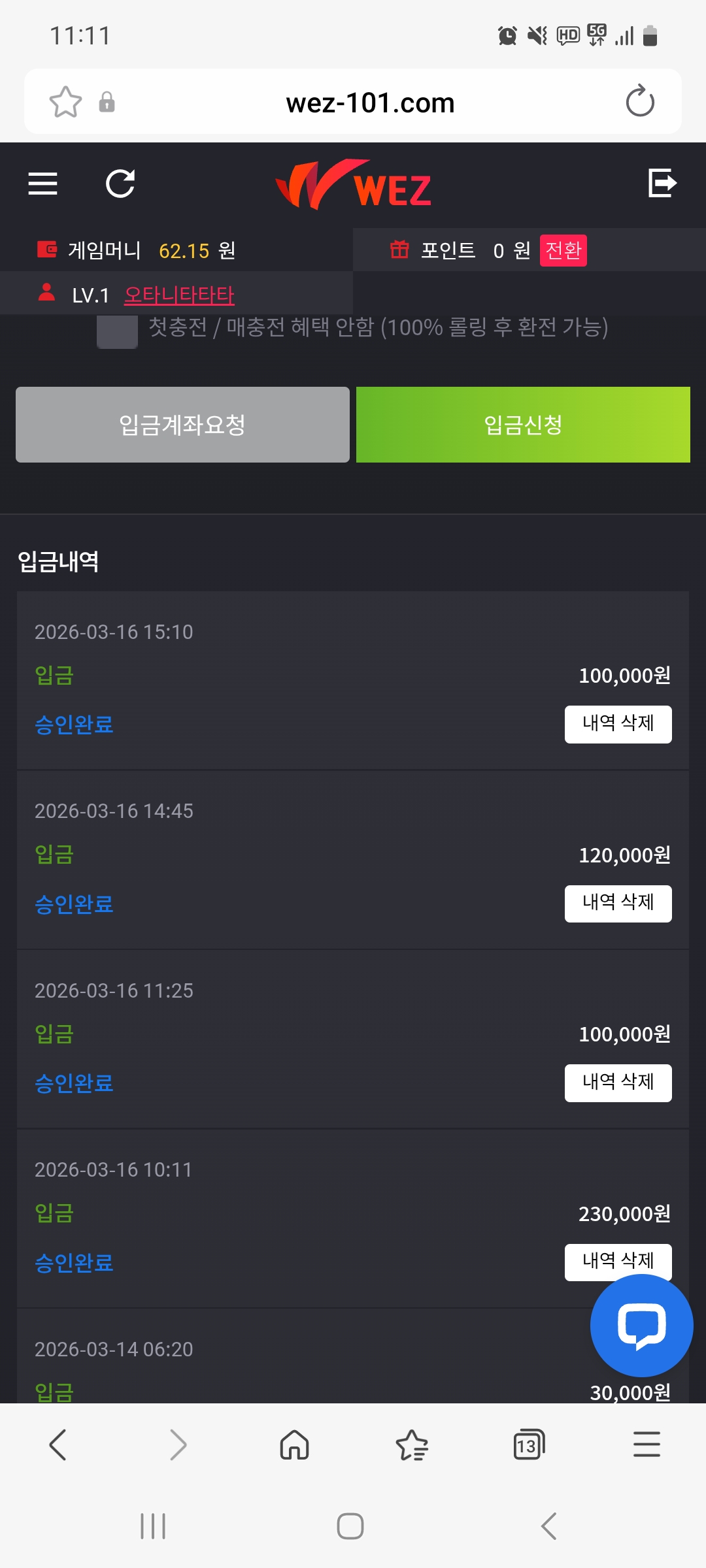Delete the 11:25 deposit record of 100,000원
706x1568 pixels.
(618, 1083)
